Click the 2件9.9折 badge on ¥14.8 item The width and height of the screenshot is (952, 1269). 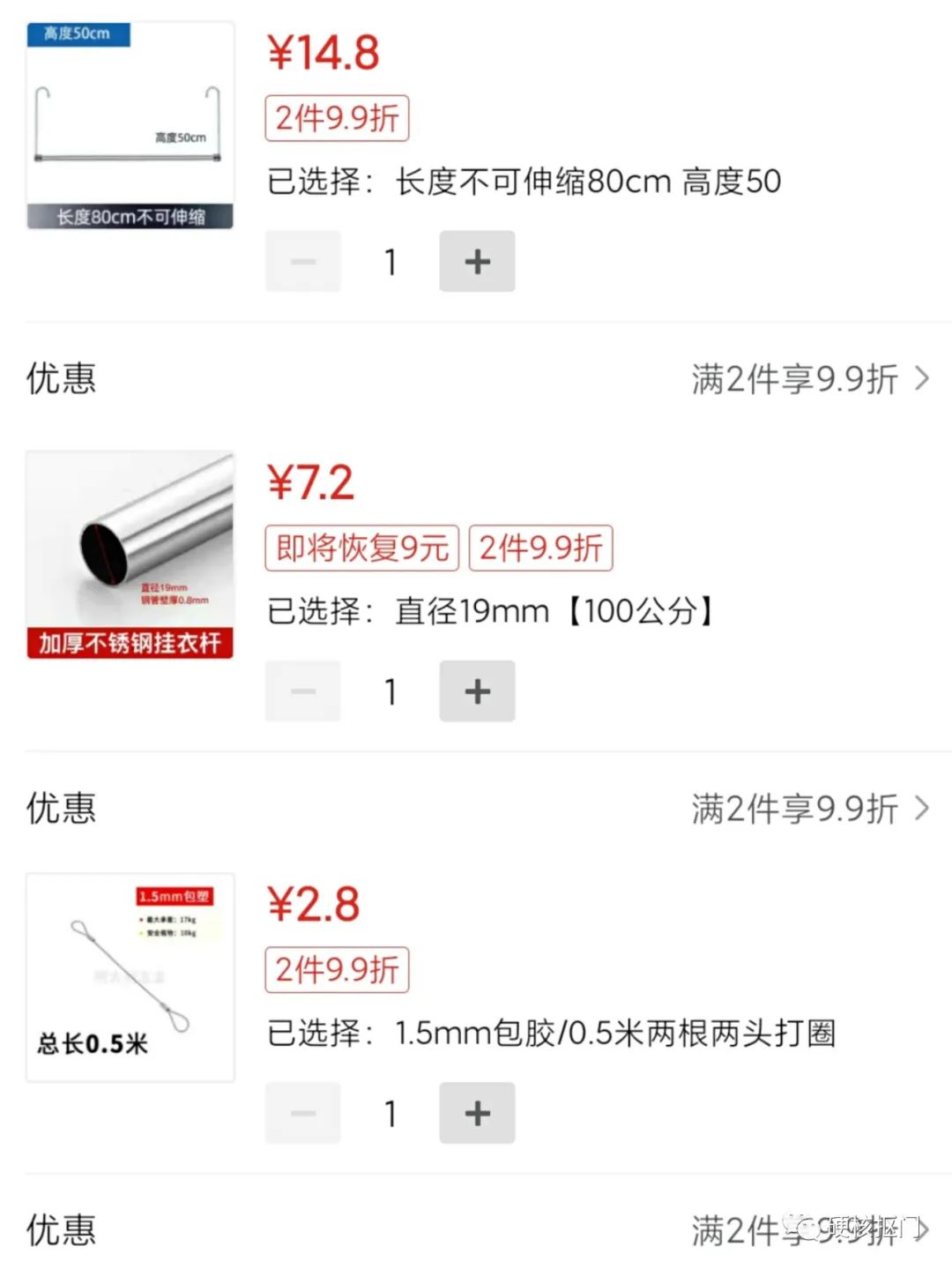[336, 117]
